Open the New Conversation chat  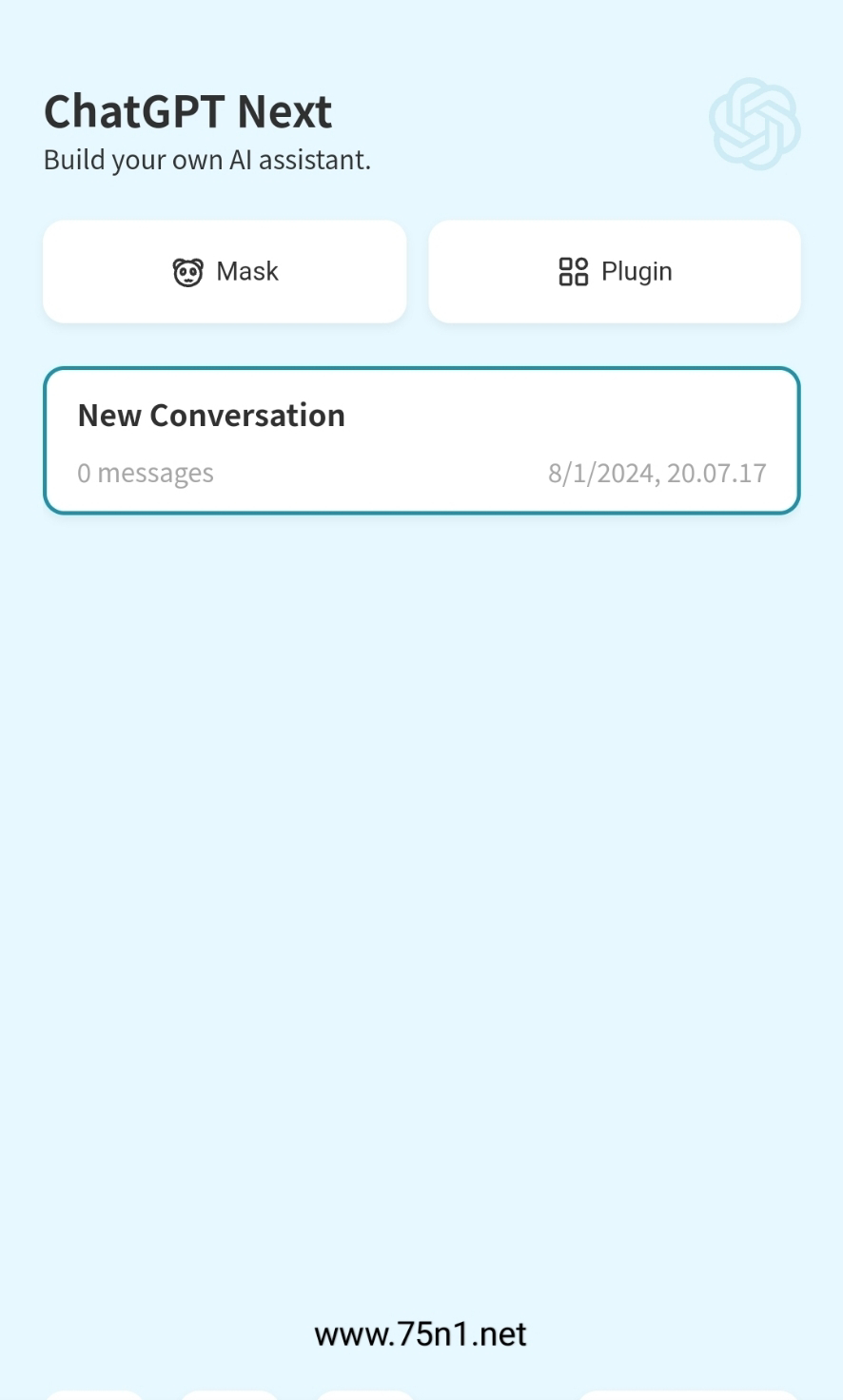click(421, 440)
